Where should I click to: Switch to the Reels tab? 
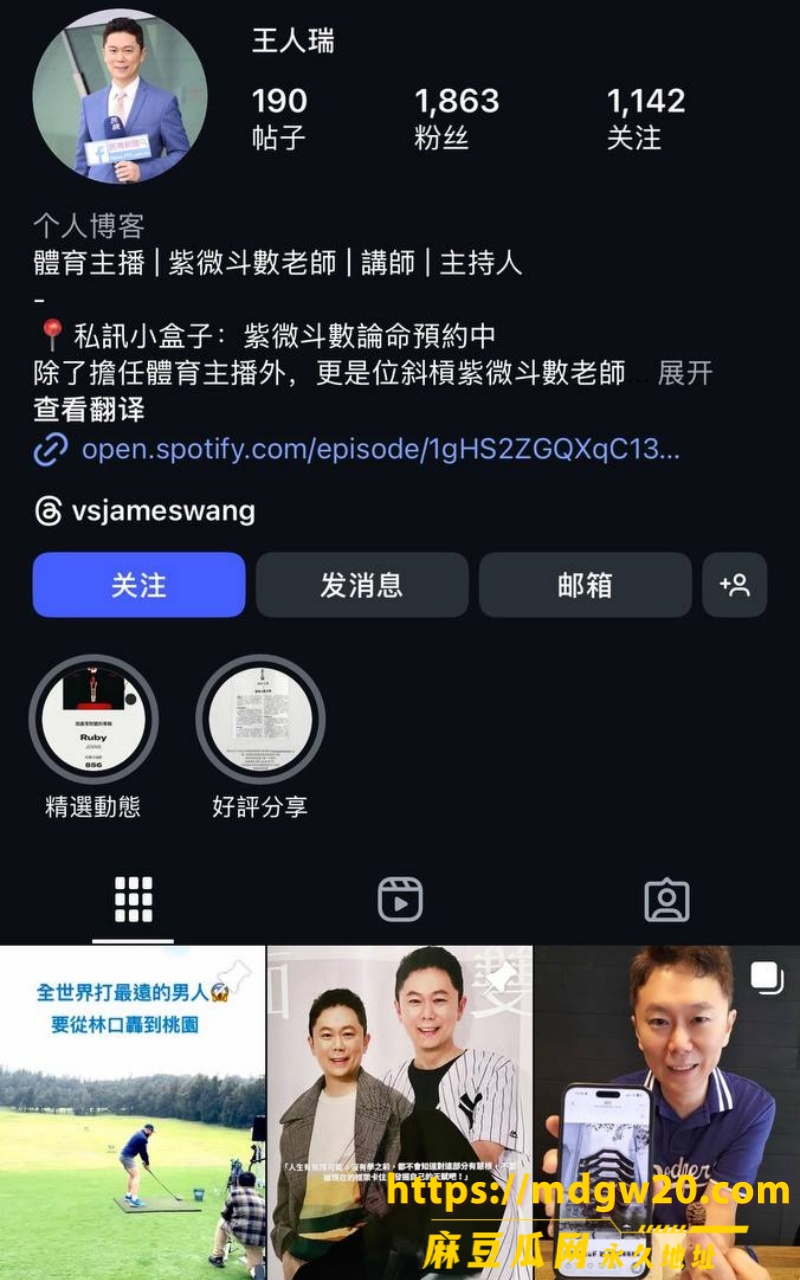tap(400, 899)
